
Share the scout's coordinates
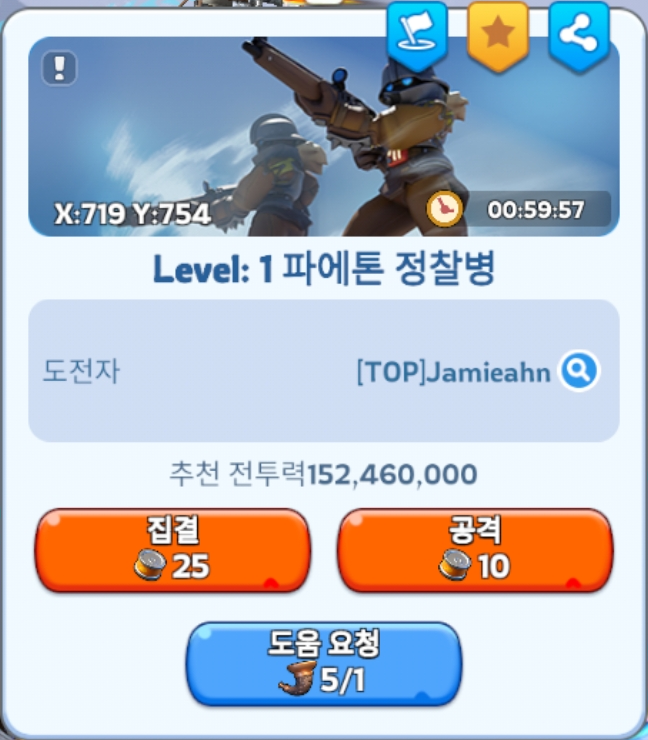(579, 36)
